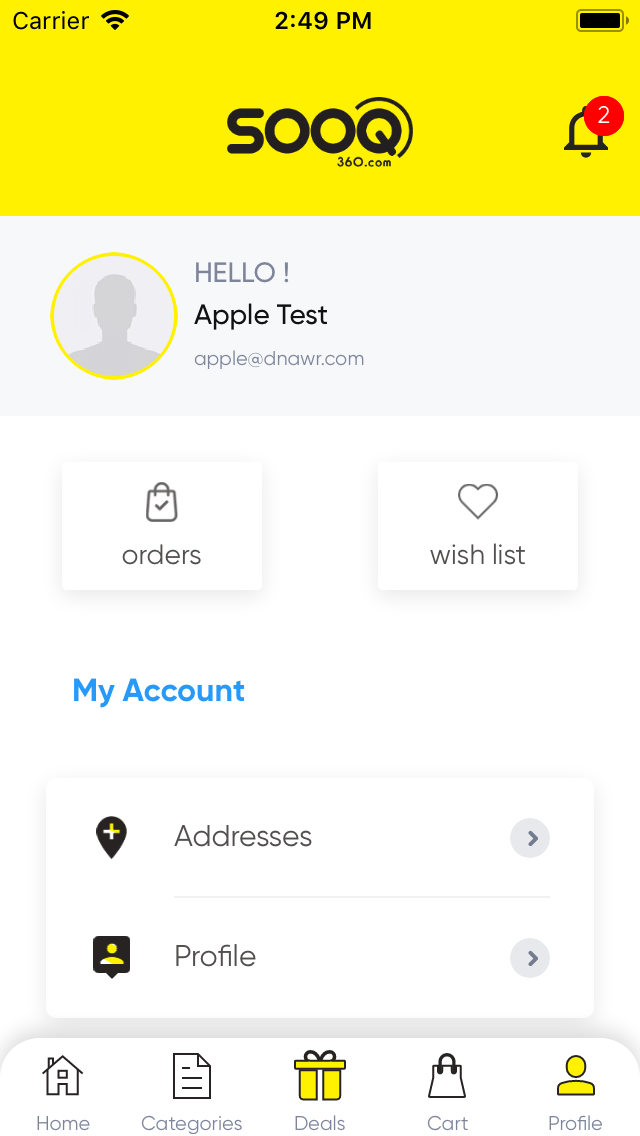Open the notifications bell
The height and width of the screenshot is (1136, 640).
(587, 132)
